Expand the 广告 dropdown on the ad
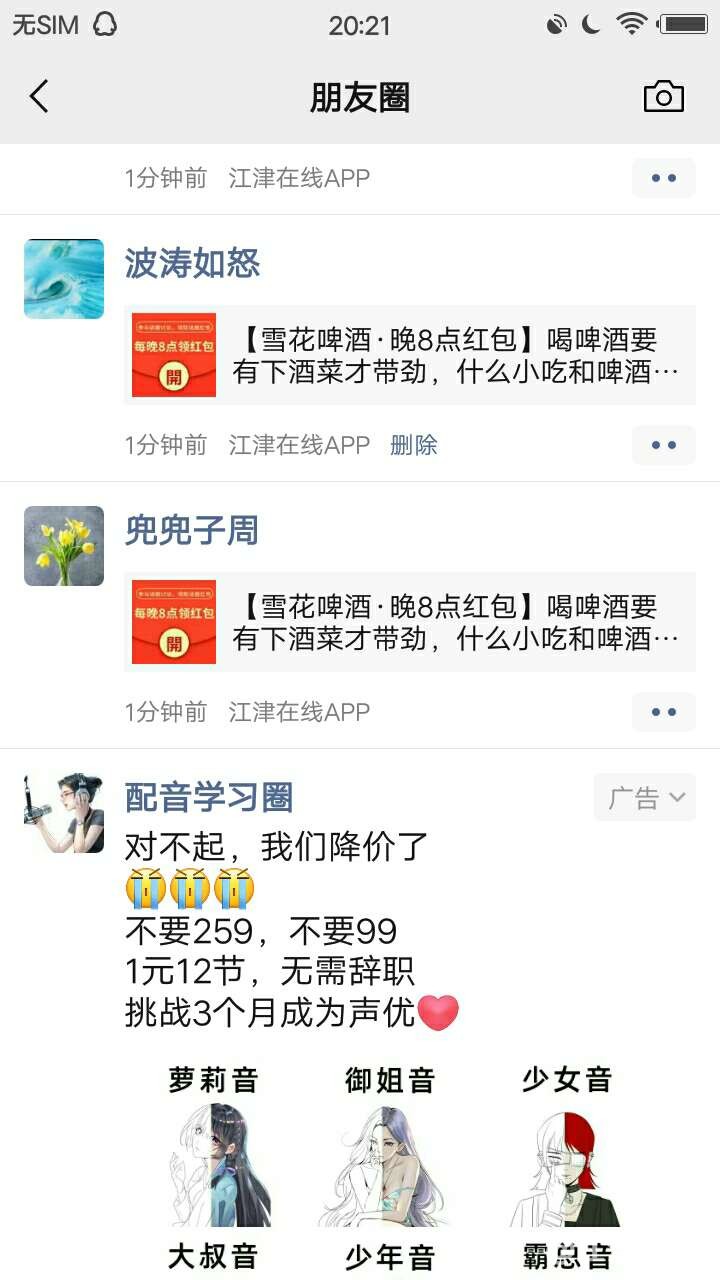 645,798
